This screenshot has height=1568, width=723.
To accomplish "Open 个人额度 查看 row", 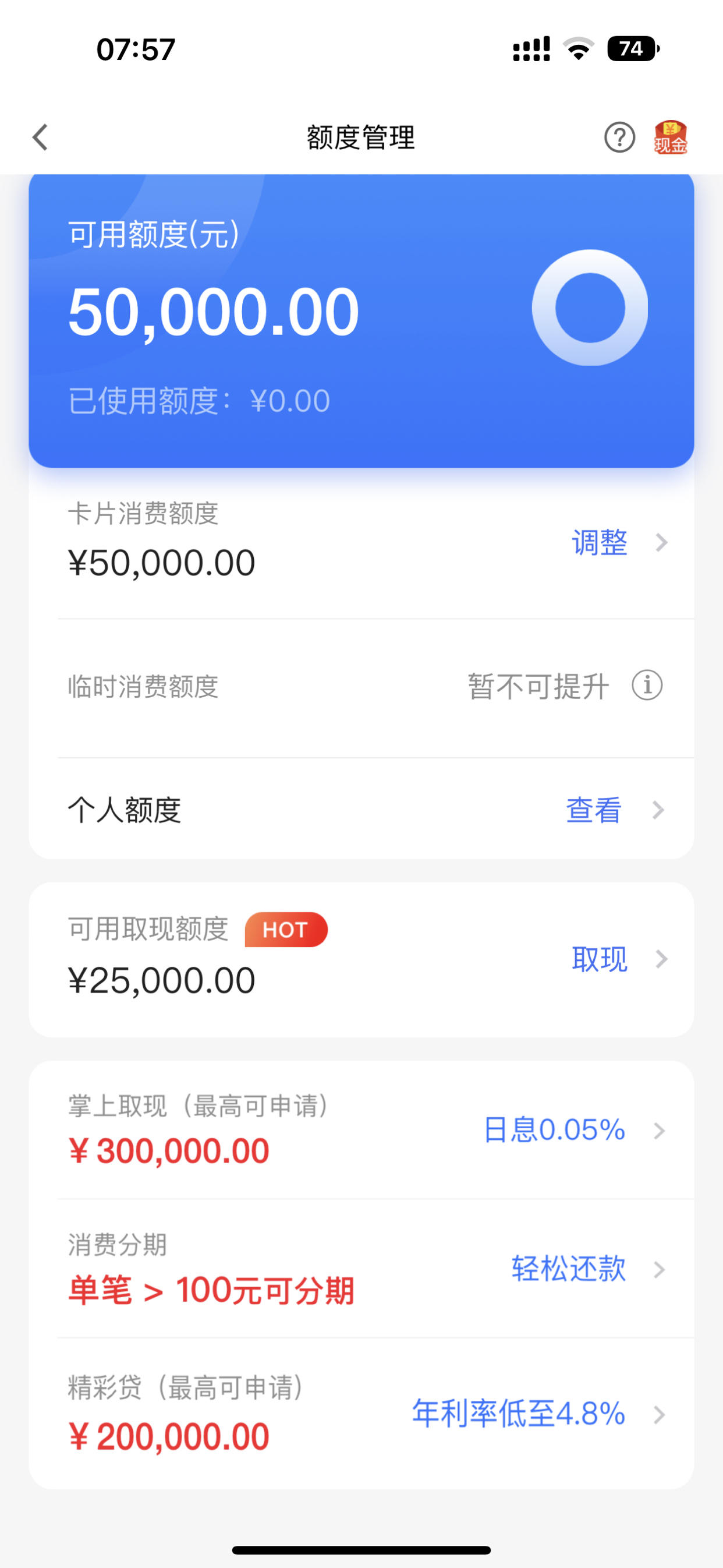I will coord(361,810).
